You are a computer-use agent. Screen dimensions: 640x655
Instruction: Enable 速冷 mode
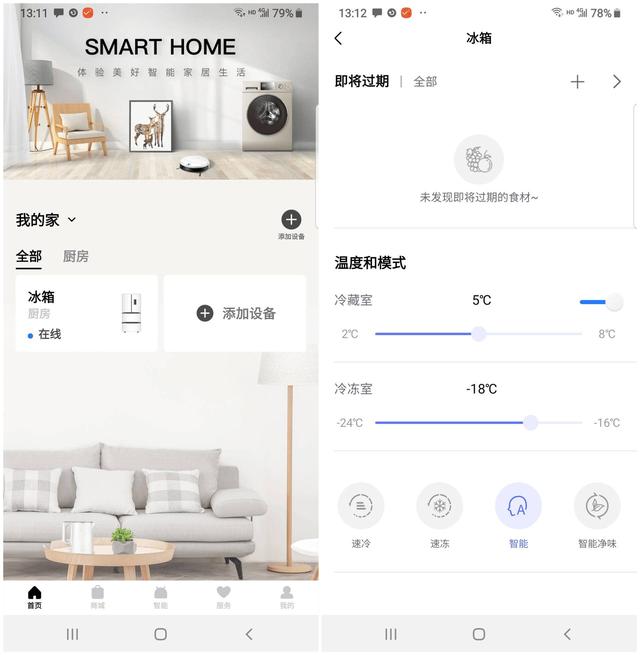tap(361, 506)
